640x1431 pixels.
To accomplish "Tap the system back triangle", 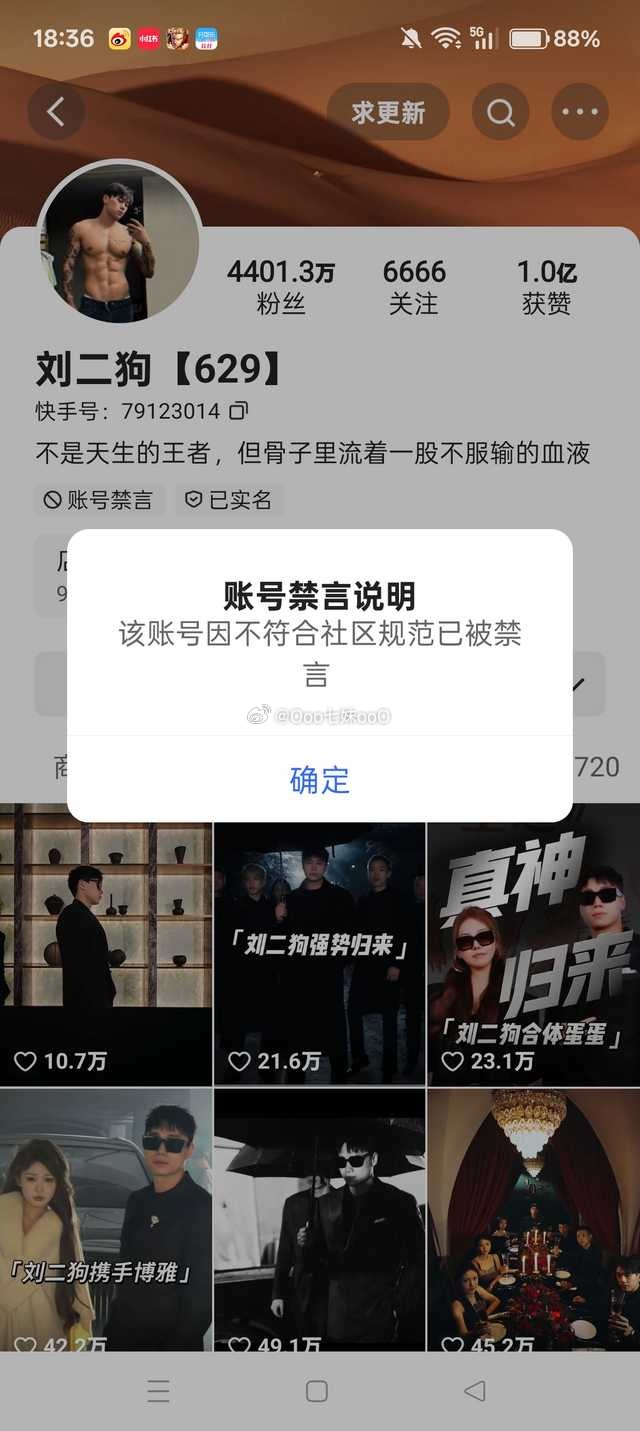I will [475, 1391].
